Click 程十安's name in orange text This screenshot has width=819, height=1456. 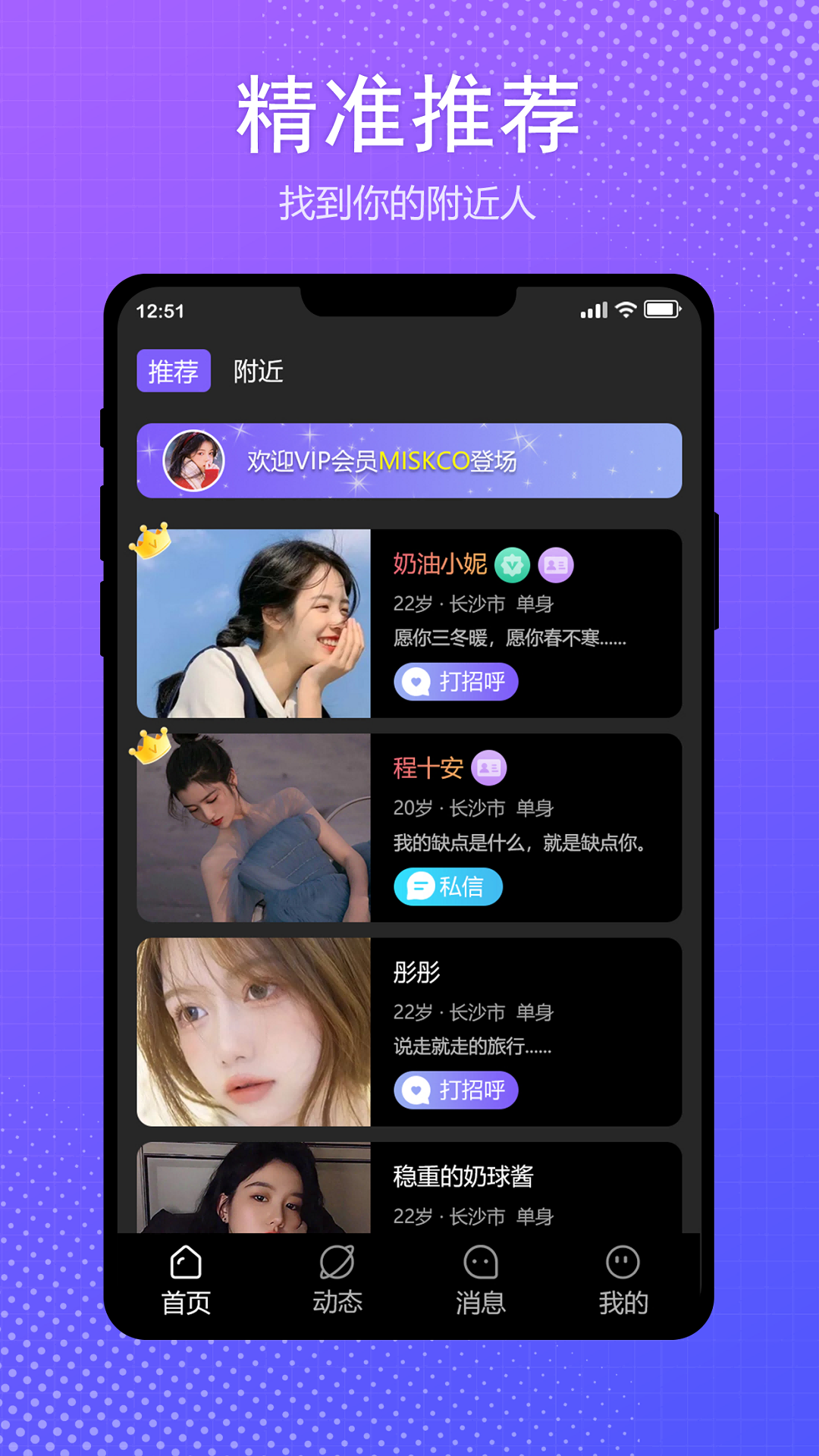[428, 767]
